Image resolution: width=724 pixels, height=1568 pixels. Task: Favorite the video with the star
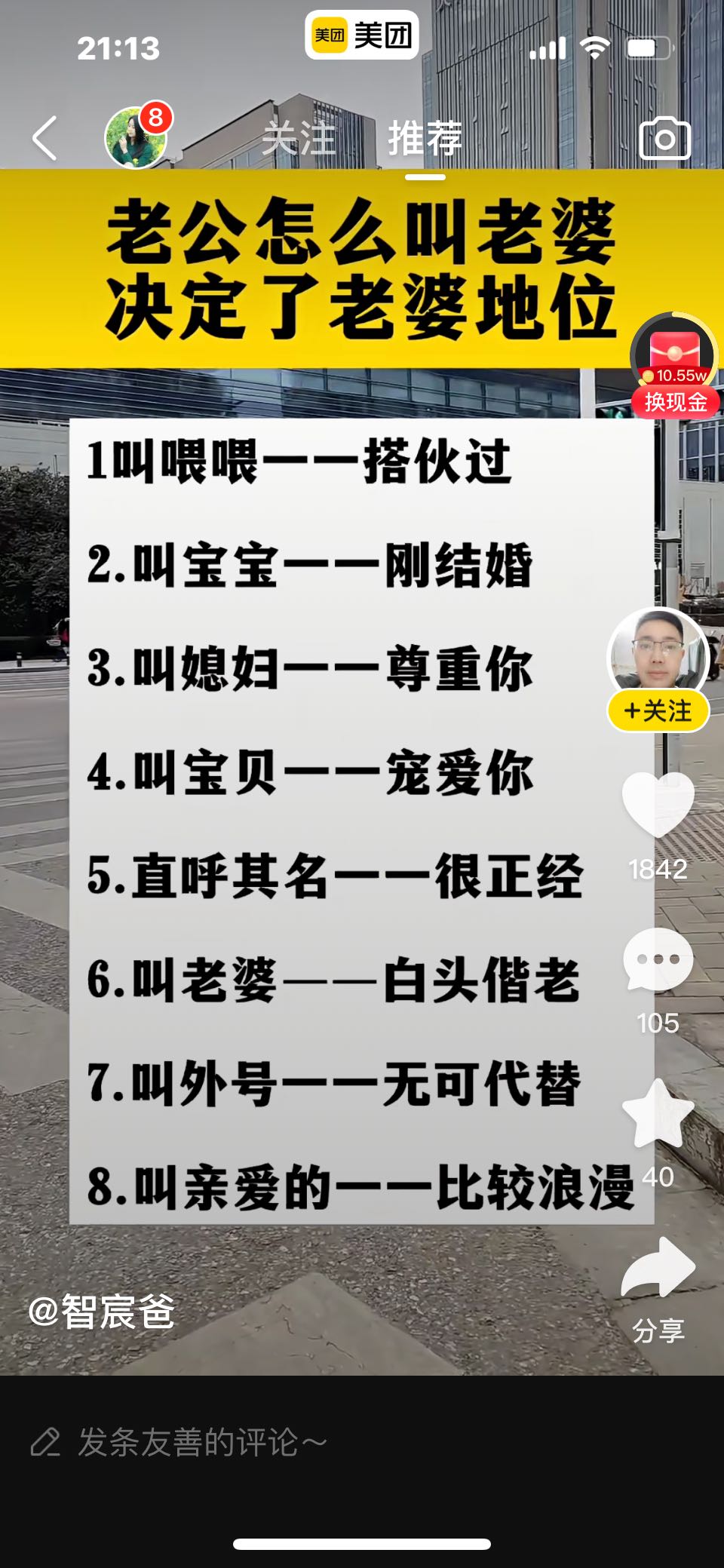point(658,1114)
